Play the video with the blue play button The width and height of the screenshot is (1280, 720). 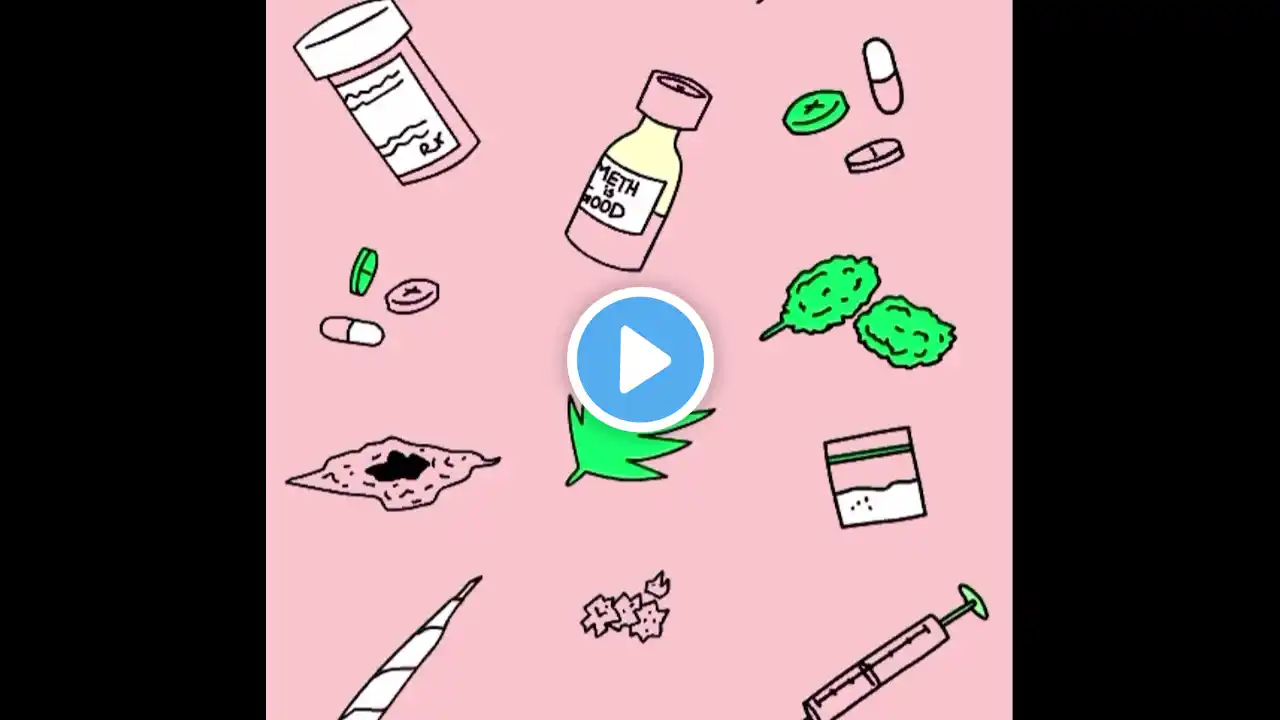(x=640, y=360)
